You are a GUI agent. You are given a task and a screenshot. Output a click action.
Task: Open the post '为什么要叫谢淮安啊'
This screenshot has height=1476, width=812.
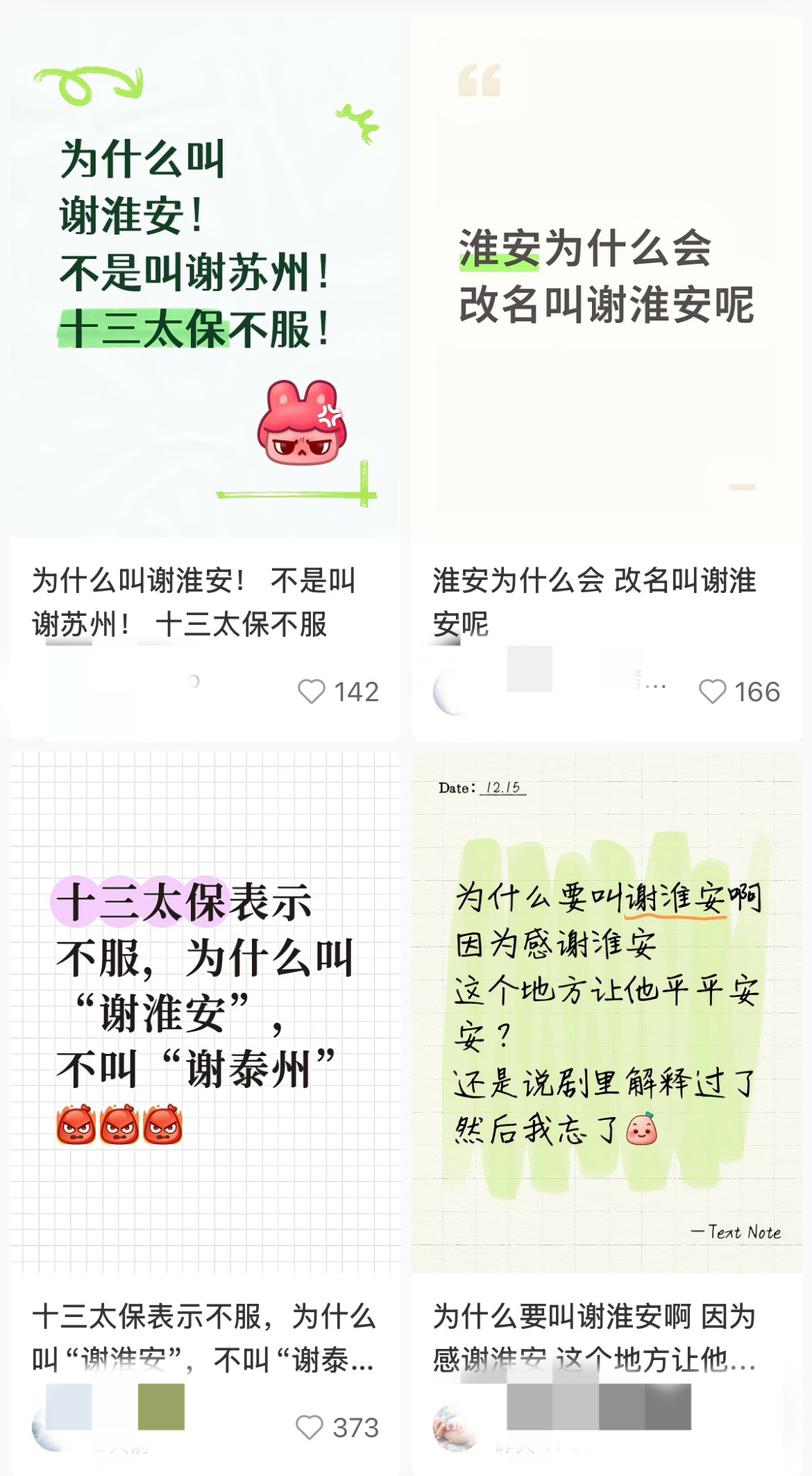point(606,1014)
